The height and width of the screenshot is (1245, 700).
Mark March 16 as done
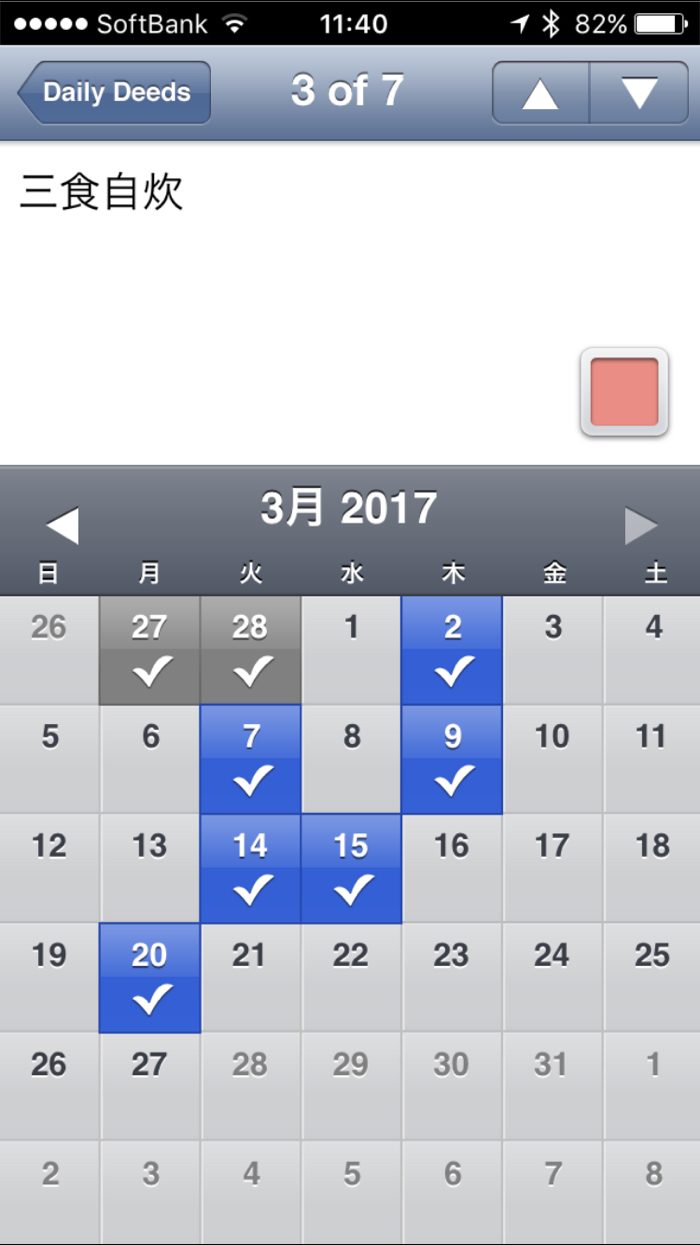[452, 868]
